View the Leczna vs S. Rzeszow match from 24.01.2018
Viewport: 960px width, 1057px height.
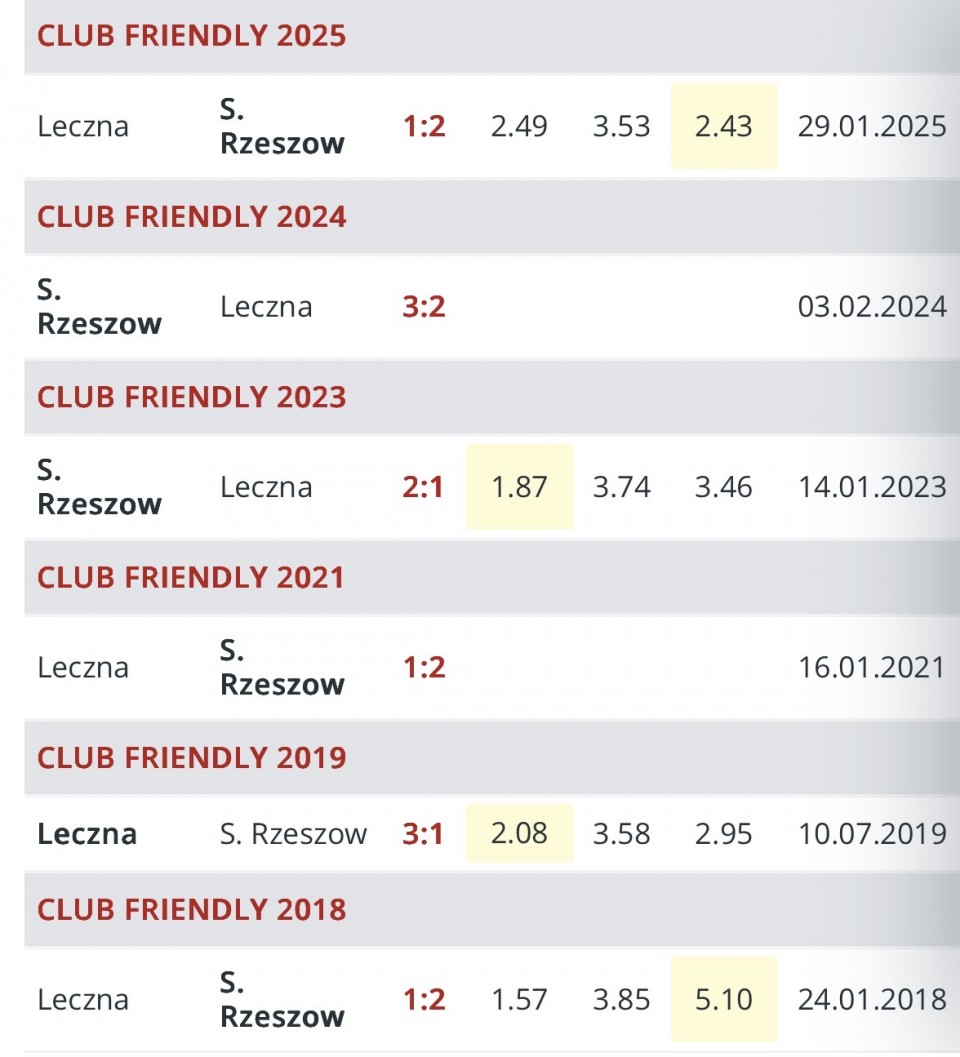coord(424,999)
